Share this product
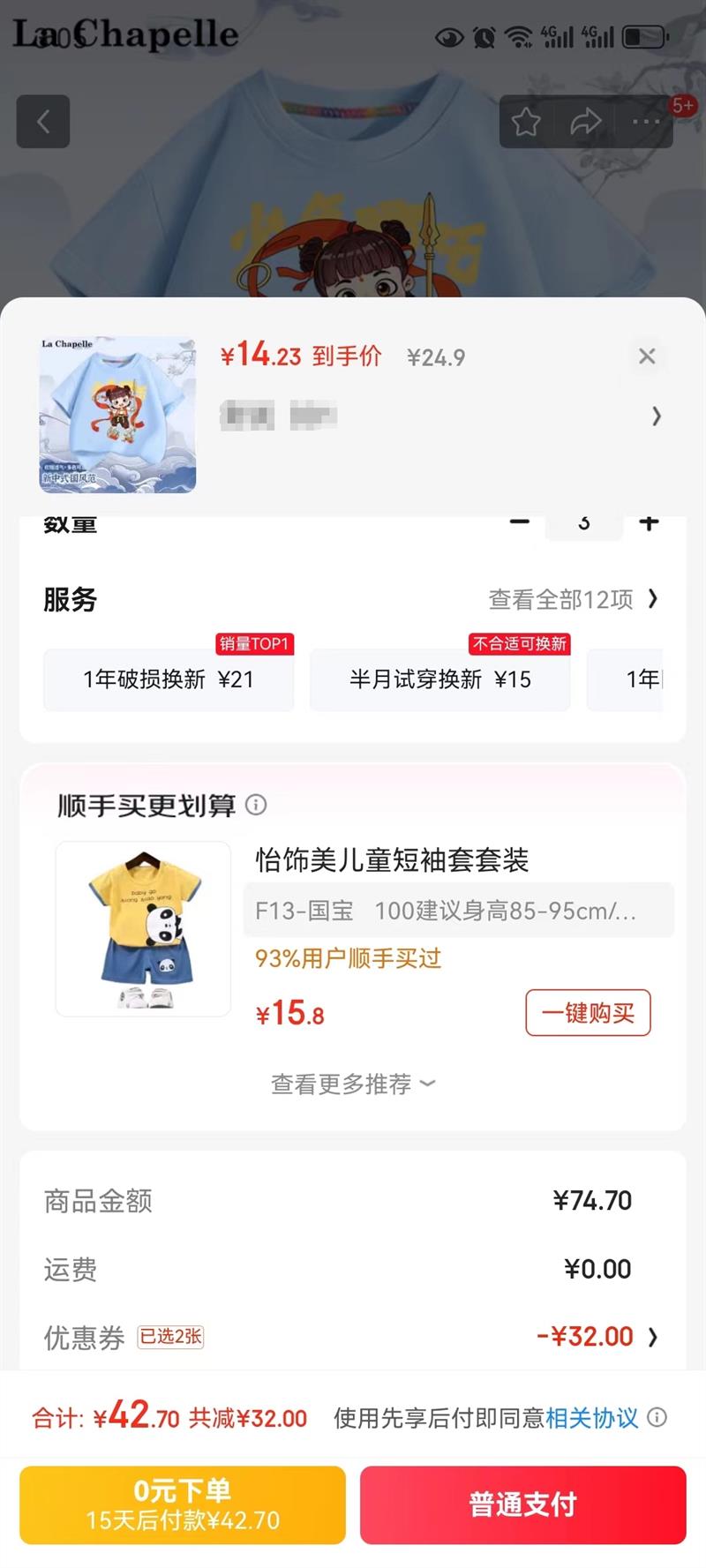Viewport: 706px width, 1568px height. click(586, 122)
